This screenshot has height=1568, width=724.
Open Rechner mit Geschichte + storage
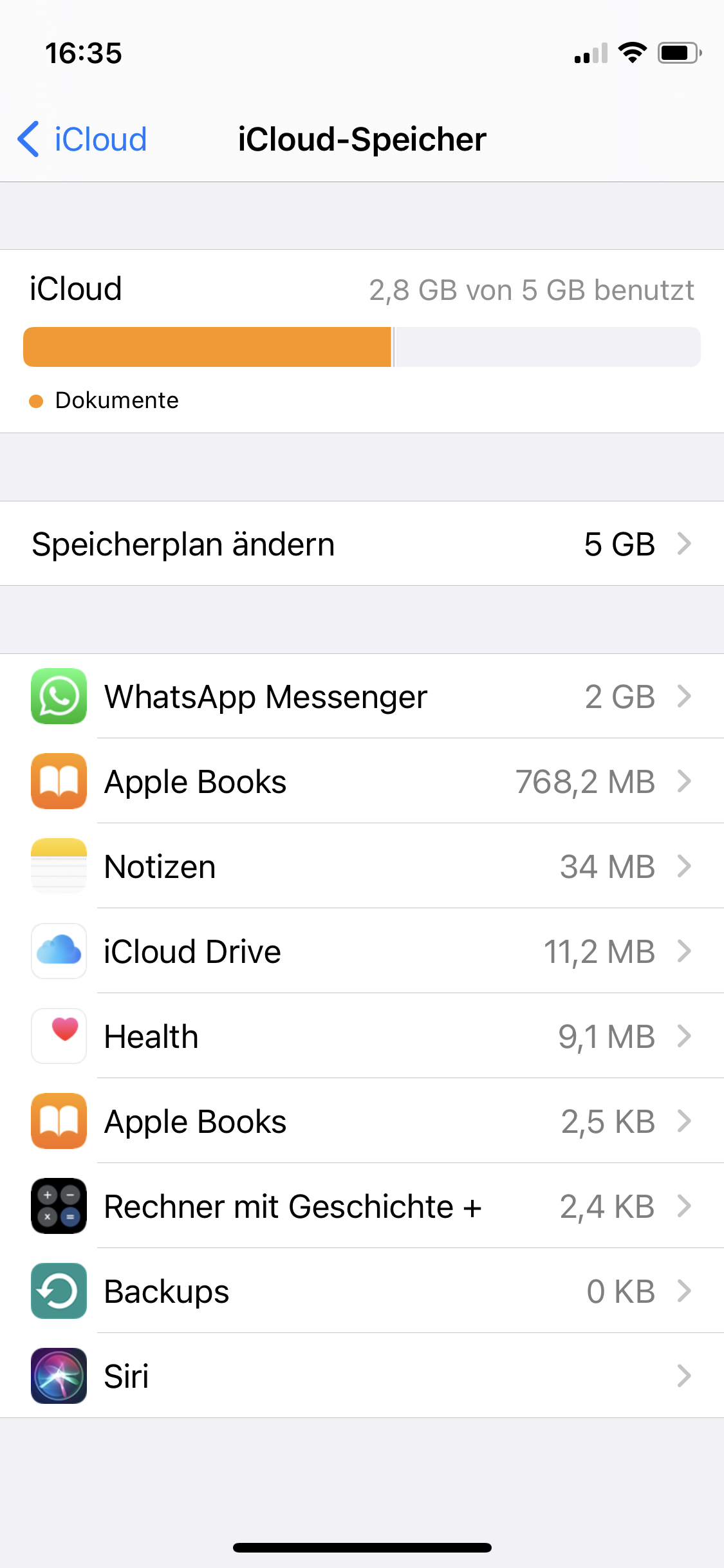click(x=362, y=1206)
